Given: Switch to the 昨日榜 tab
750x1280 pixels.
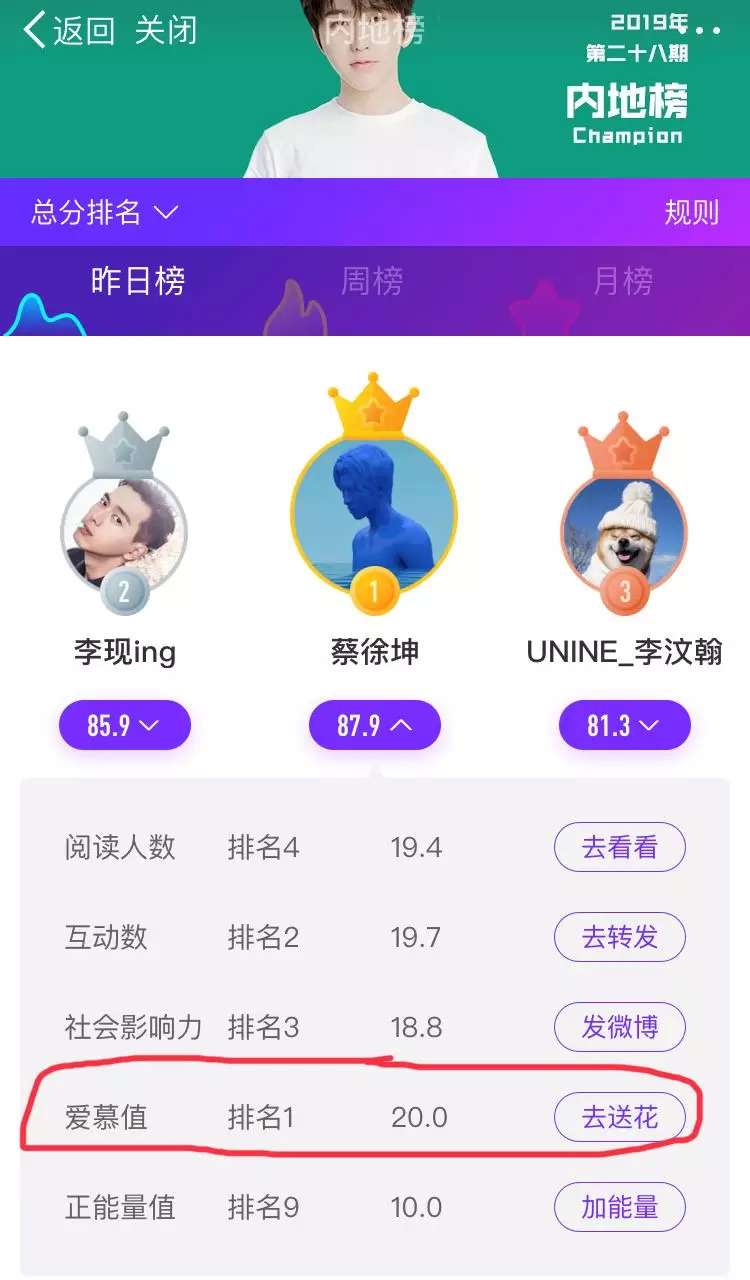Looking at the screenshot, I should click(x=138, y=282).
